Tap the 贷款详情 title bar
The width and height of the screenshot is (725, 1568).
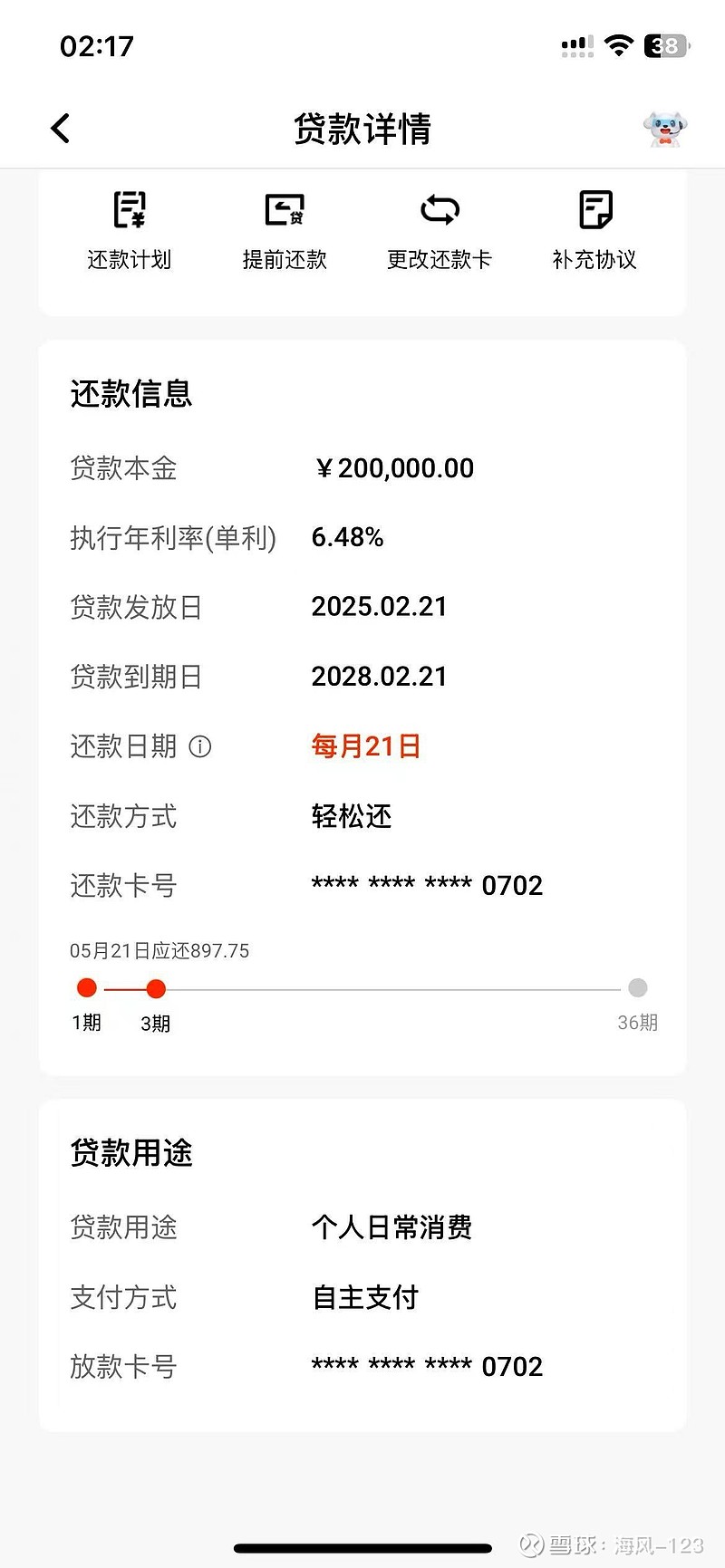pyautogui.click(x=362, y=128)
